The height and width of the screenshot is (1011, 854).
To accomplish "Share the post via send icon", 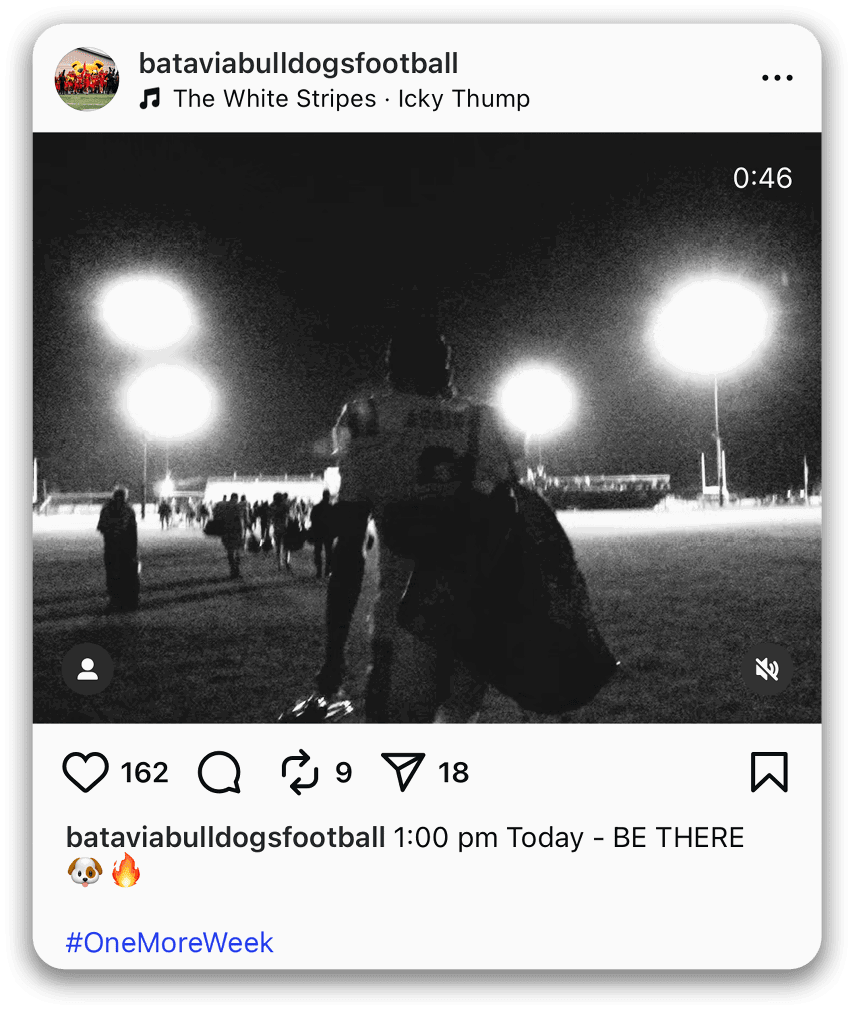I will click(404, 773).
